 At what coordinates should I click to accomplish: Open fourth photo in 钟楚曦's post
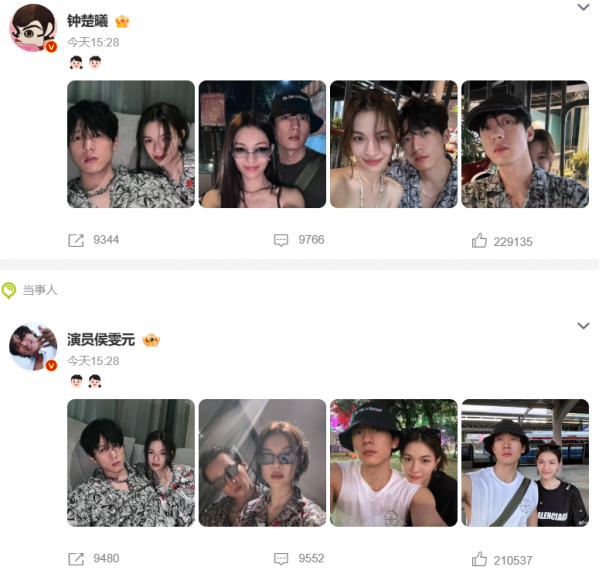point(525,144)
